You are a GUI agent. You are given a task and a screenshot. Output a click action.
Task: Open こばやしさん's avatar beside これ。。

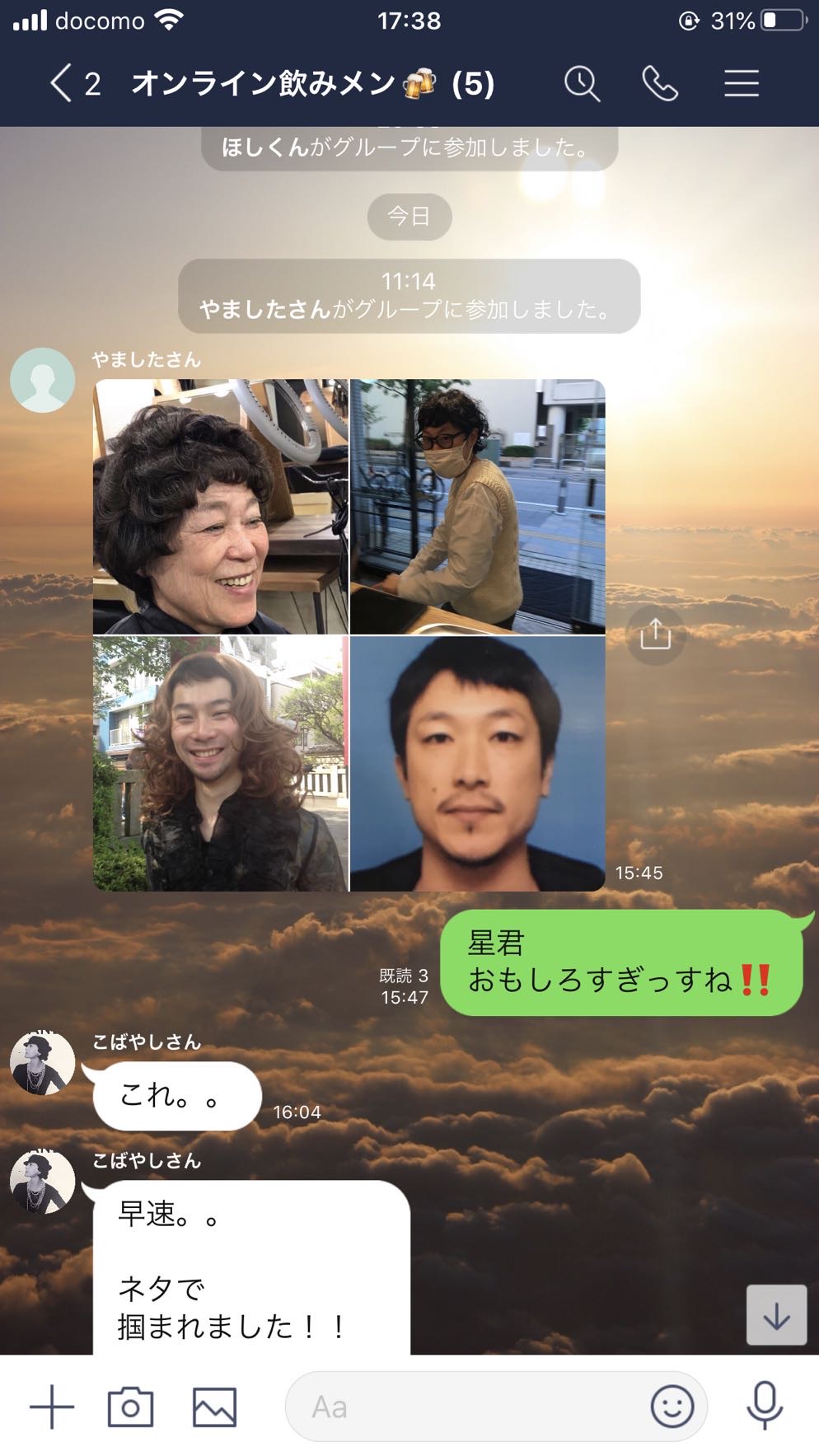click(42, 1063)
